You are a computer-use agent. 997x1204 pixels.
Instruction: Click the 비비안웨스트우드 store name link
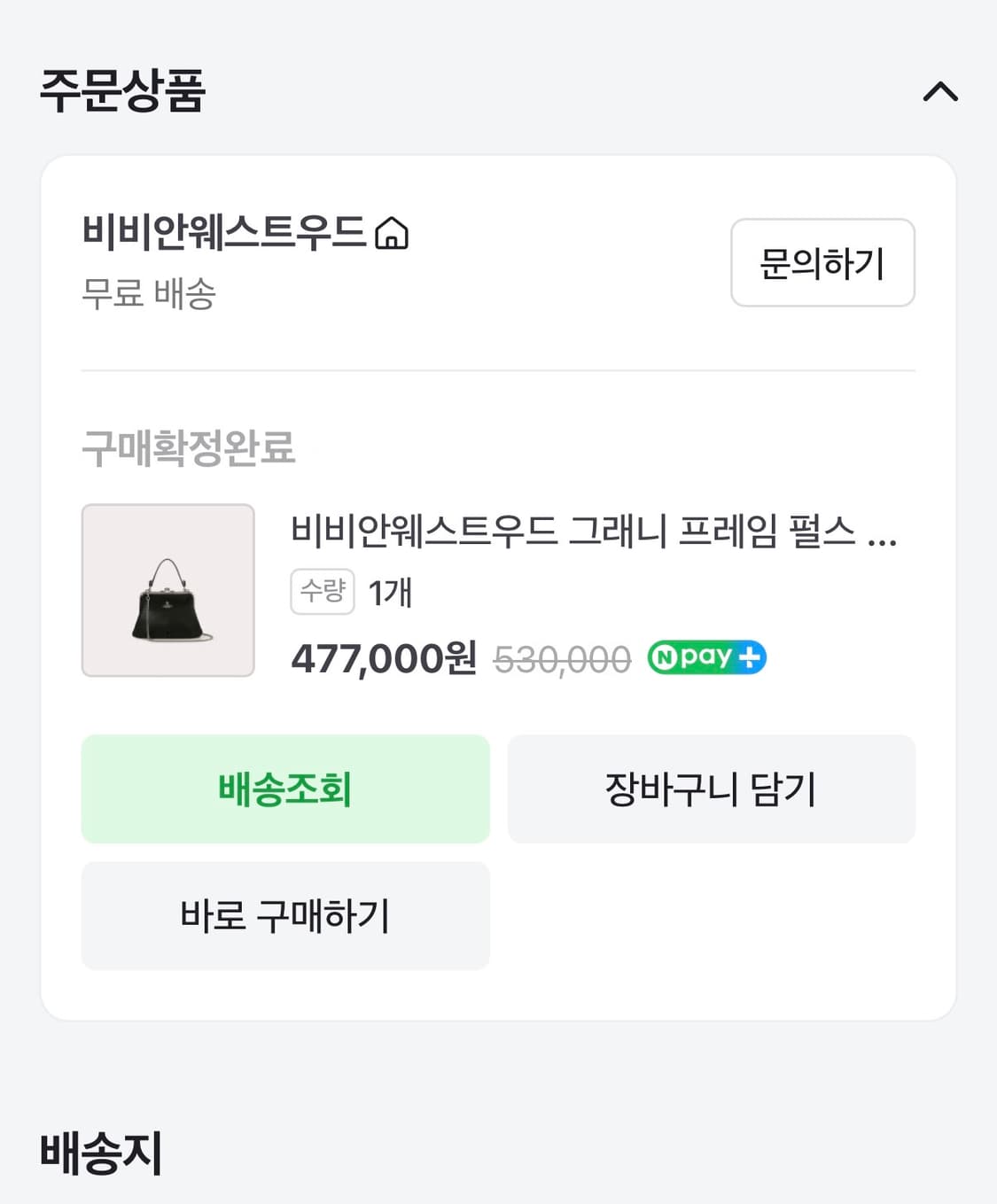(222, 232)
